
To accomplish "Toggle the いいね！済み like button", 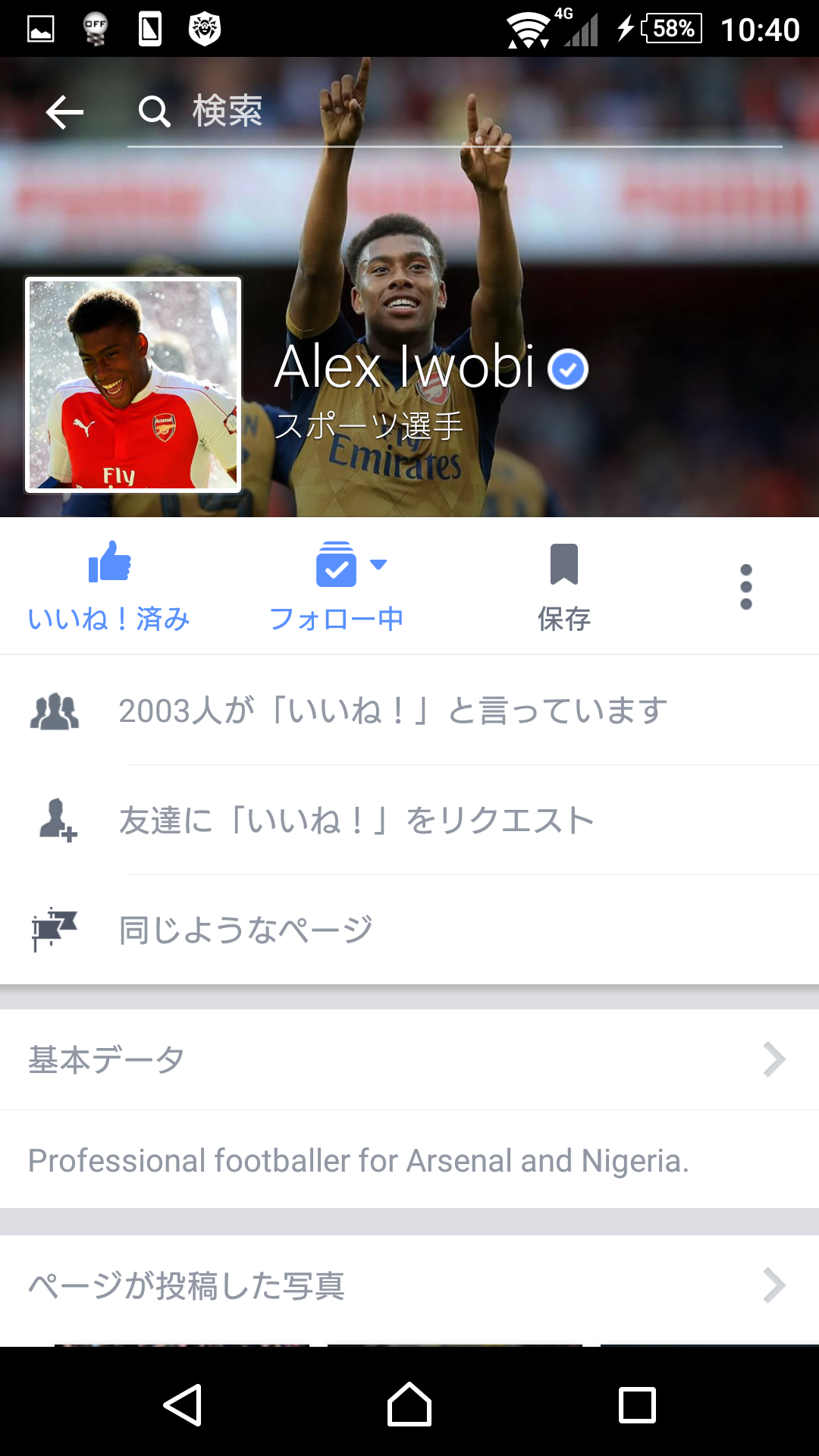I will pos(109,586).
